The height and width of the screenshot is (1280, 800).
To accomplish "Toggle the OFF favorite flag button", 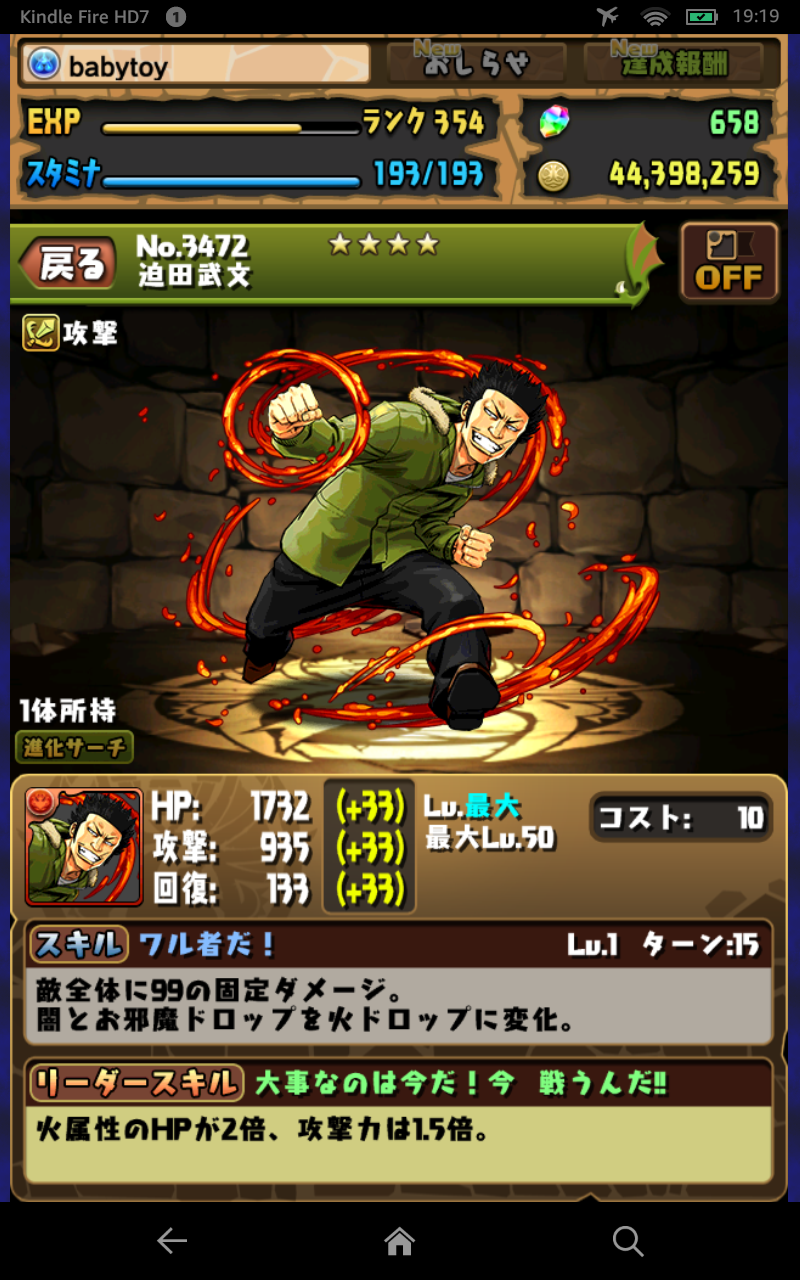I will (729, 262).
